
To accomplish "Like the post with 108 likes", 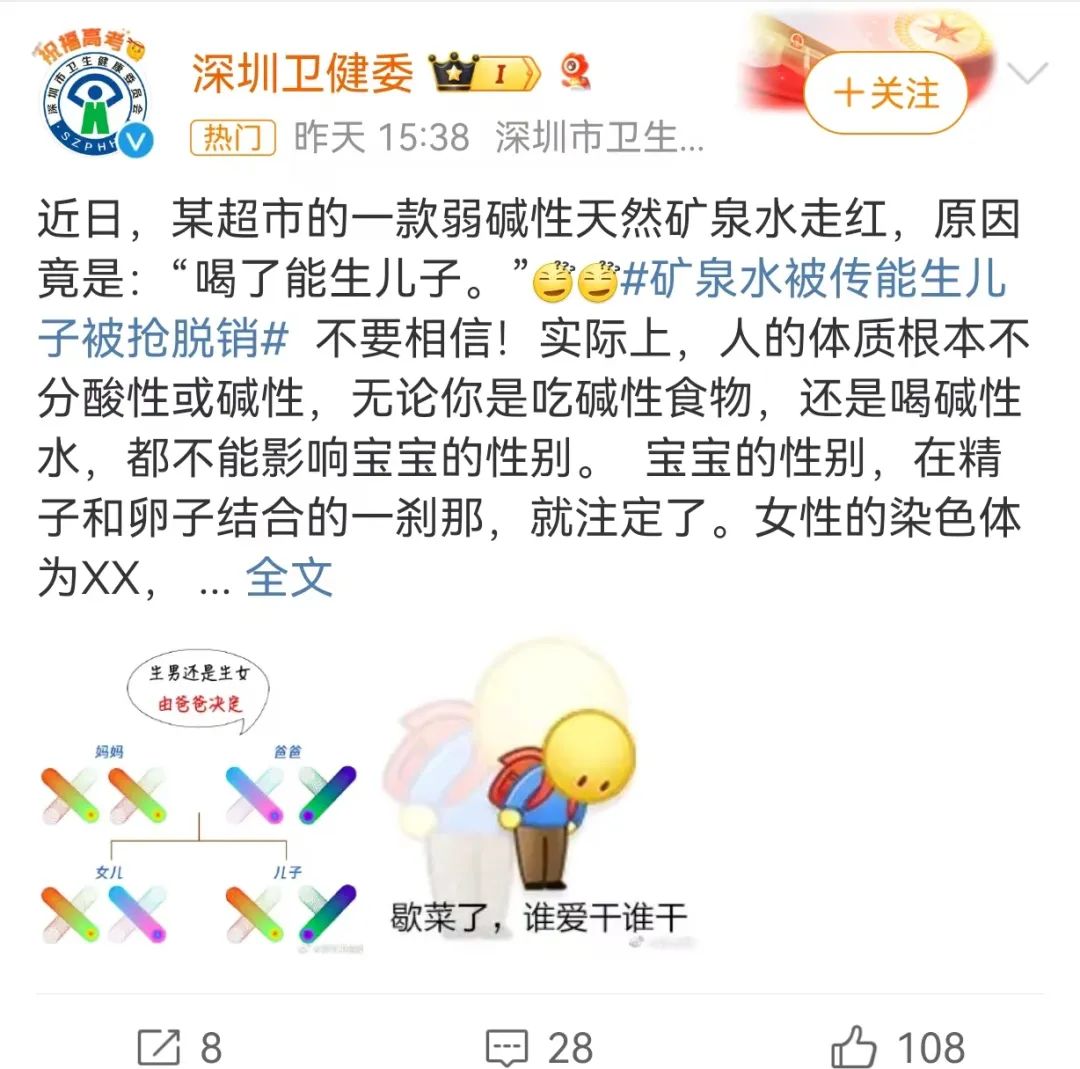I will (898, 1047).
